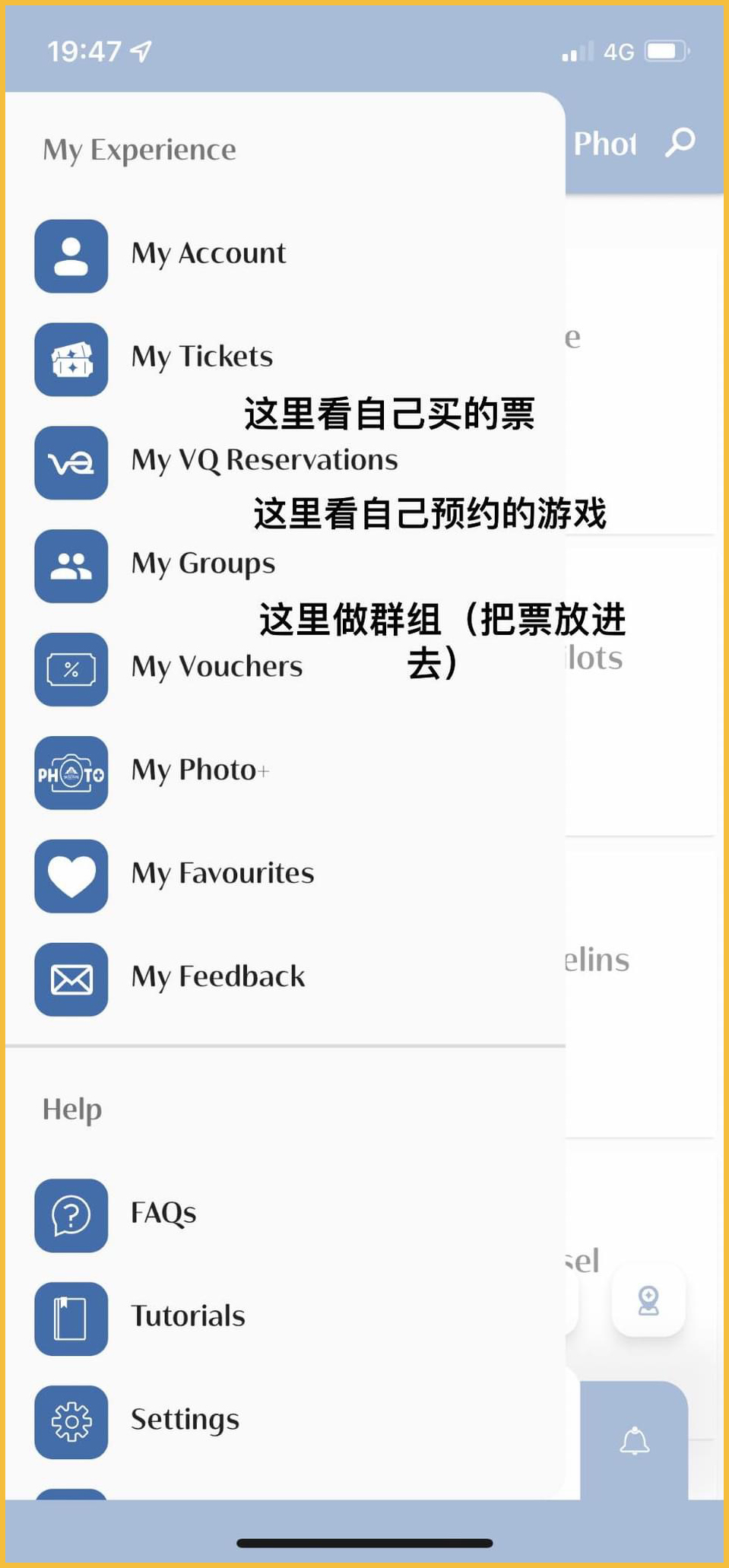Screen dimensions: 729x1568
Task: View My Tickets
Action: click(201, 358)
